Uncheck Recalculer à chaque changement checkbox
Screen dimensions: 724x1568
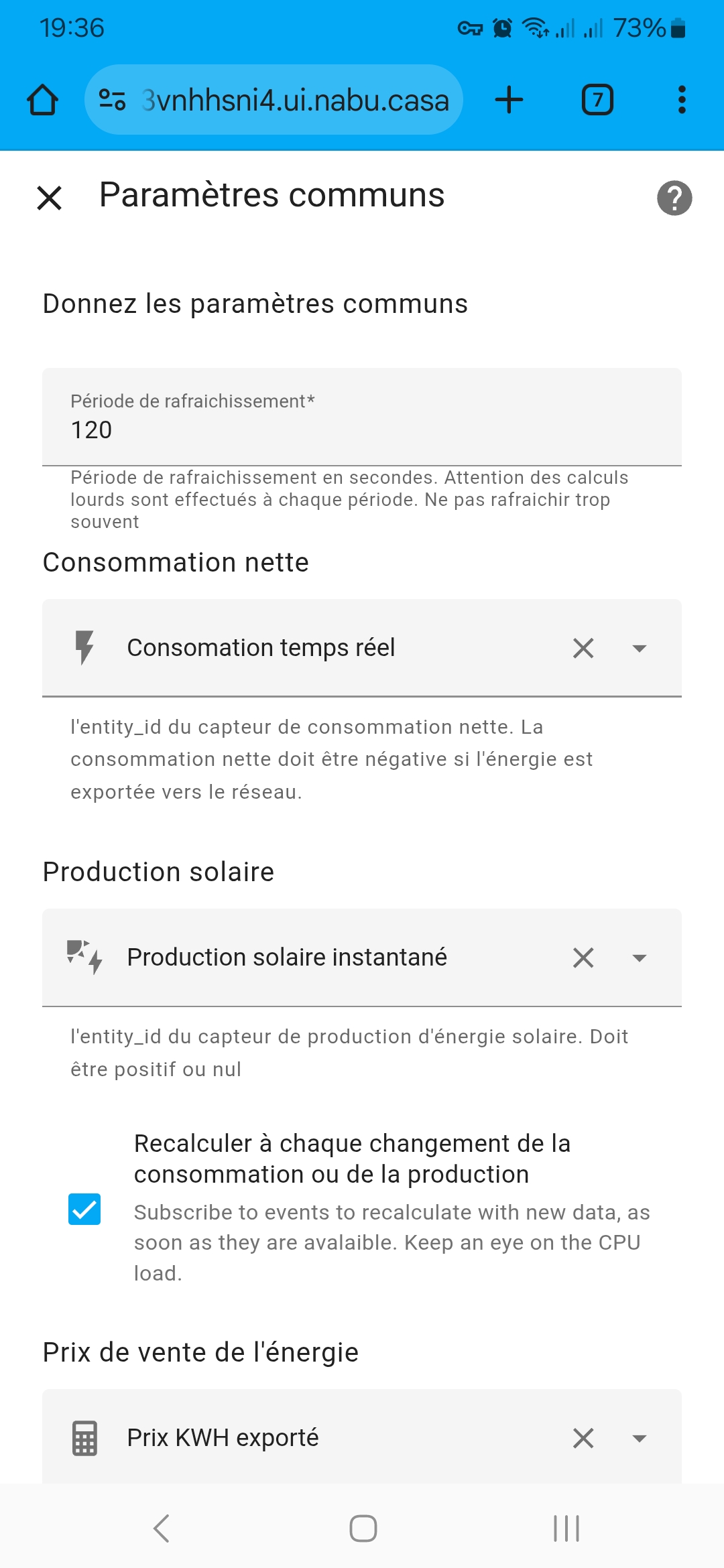pyautogui.click(x=84, y=1209)
